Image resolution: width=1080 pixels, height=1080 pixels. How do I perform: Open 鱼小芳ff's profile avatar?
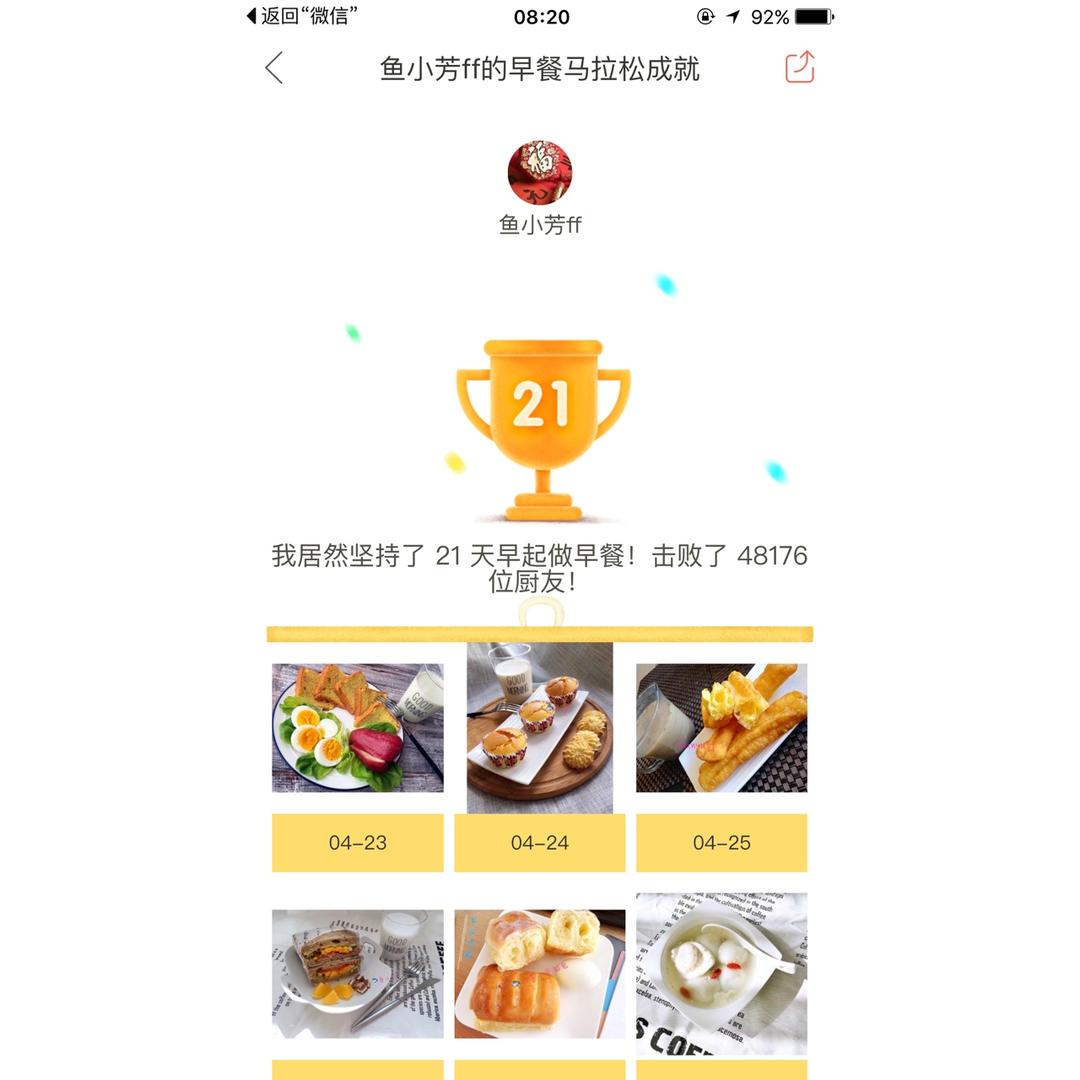coord(540,173)
